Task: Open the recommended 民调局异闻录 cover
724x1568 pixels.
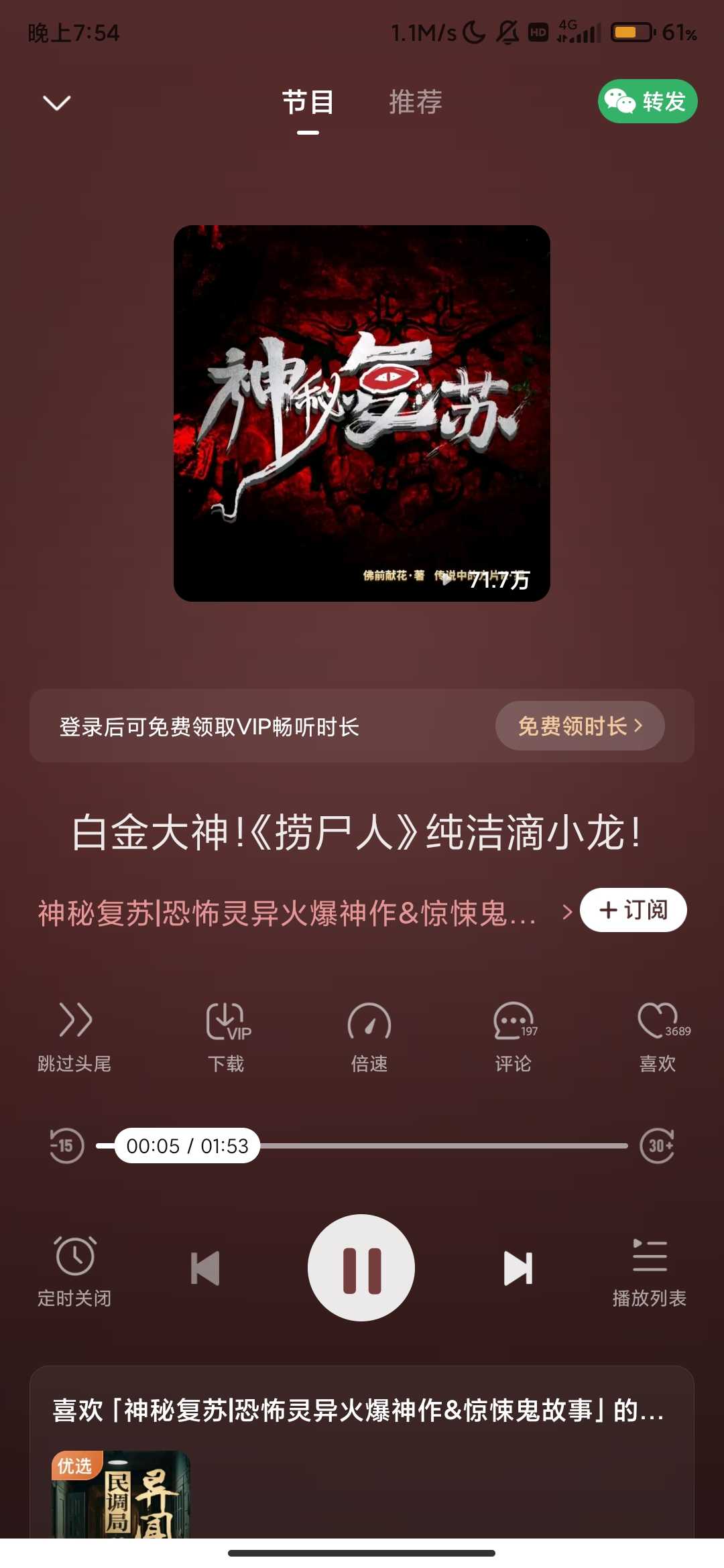Action: tap(121, 1494)
